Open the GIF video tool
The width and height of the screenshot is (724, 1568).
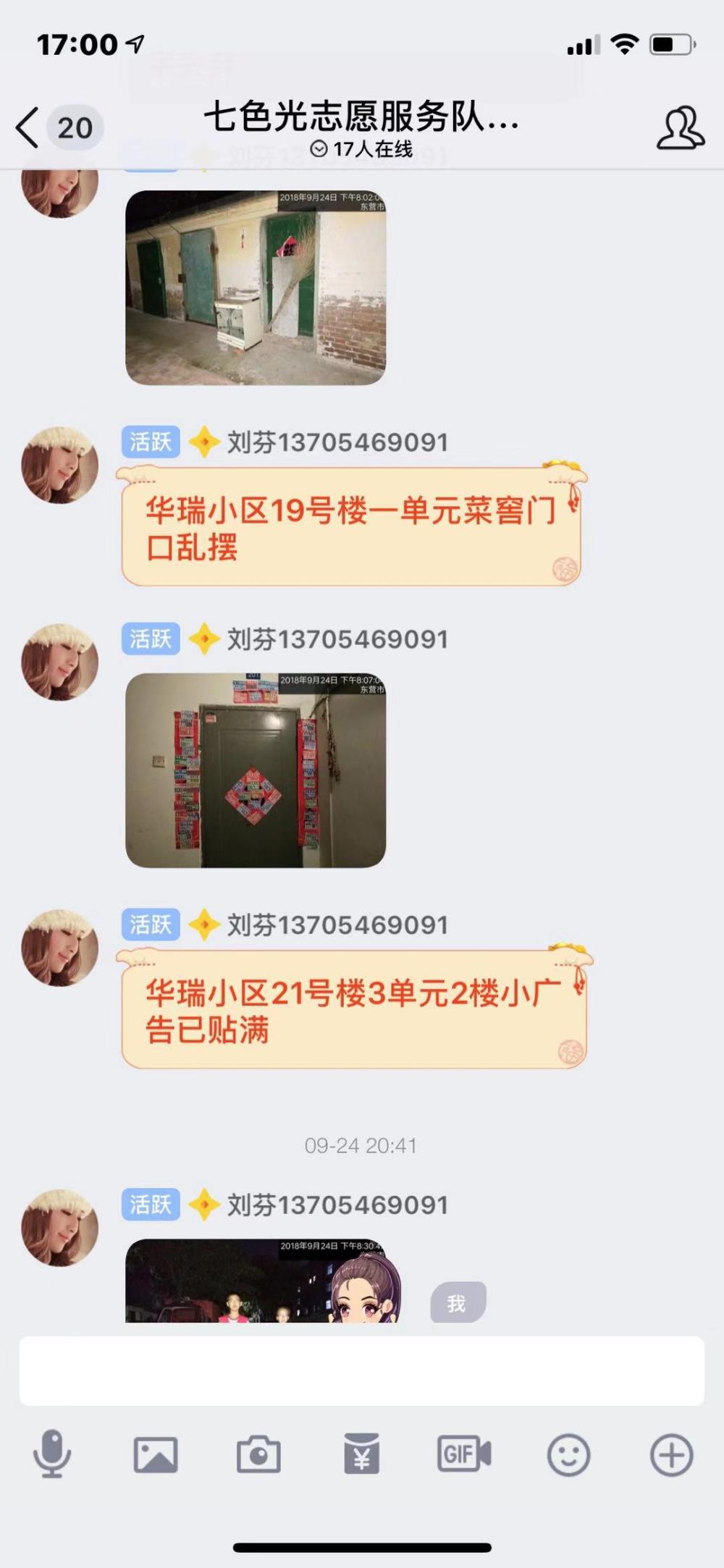pos(464,1454)
